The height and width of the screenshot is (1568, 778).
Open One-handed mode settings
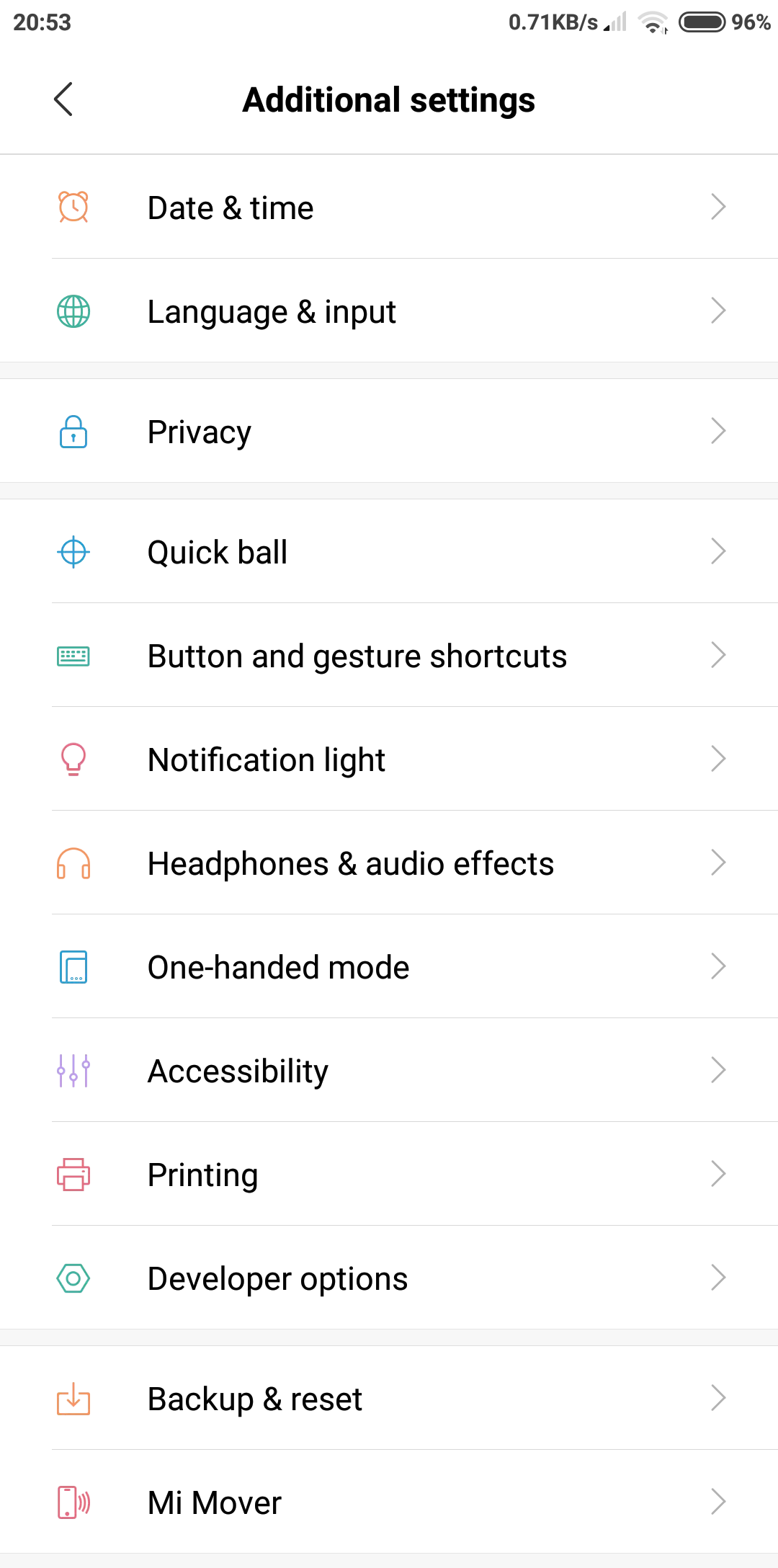[x=389, y=966]
